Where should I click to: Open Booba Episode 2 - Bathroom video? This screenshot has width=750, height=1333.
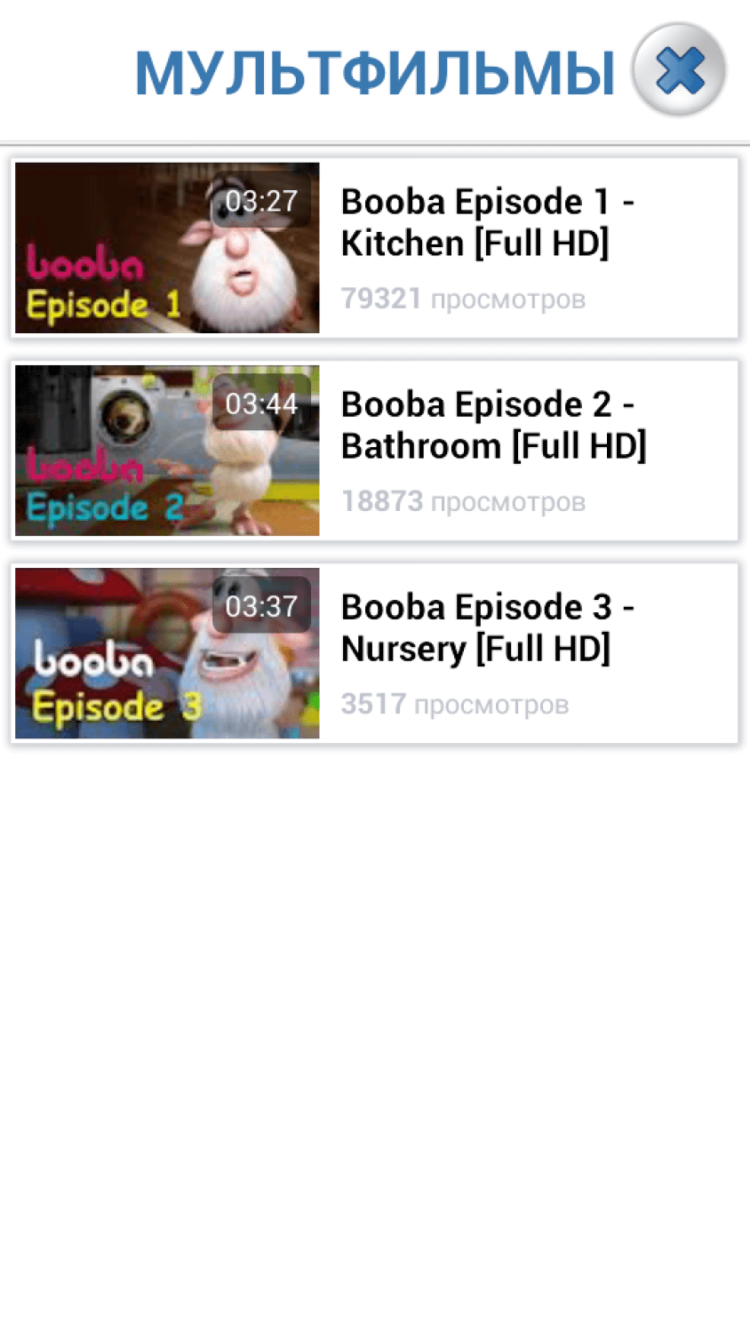374,450
